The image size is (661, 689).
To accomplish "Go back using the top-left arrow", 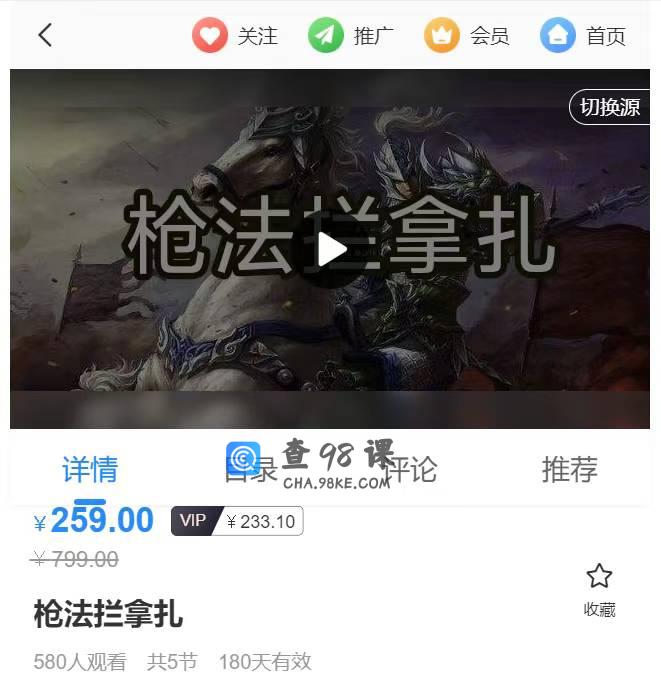I will (x=45, y=35).
